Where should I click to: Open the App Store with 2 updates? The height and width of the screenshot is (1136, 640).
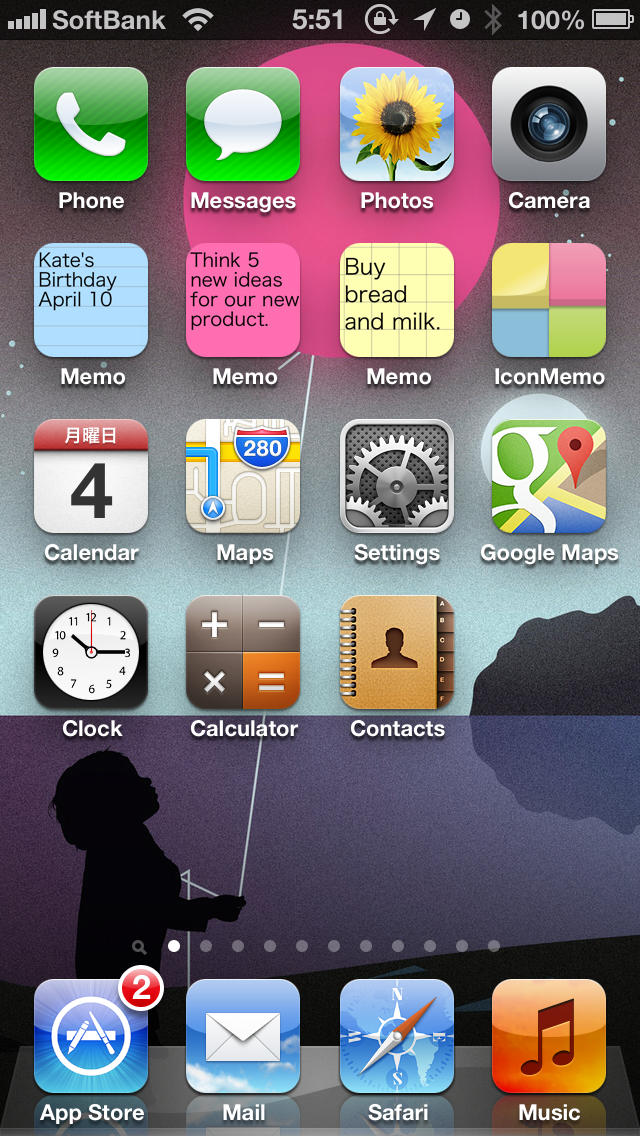click(x=91, y=1036)
